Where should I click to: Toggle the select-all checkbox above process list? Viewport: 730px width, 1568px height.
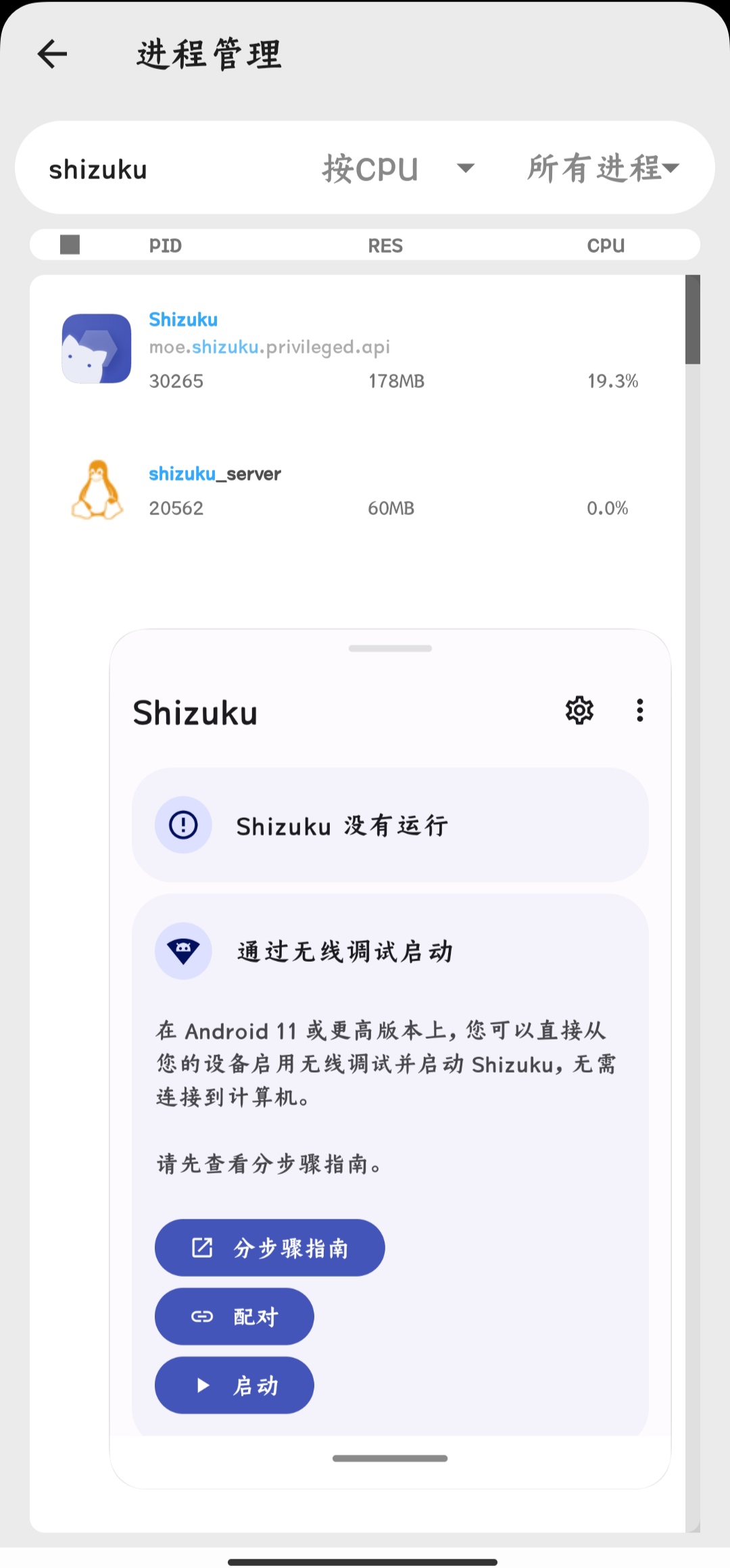pyautogui.click(x=68, y=244)
